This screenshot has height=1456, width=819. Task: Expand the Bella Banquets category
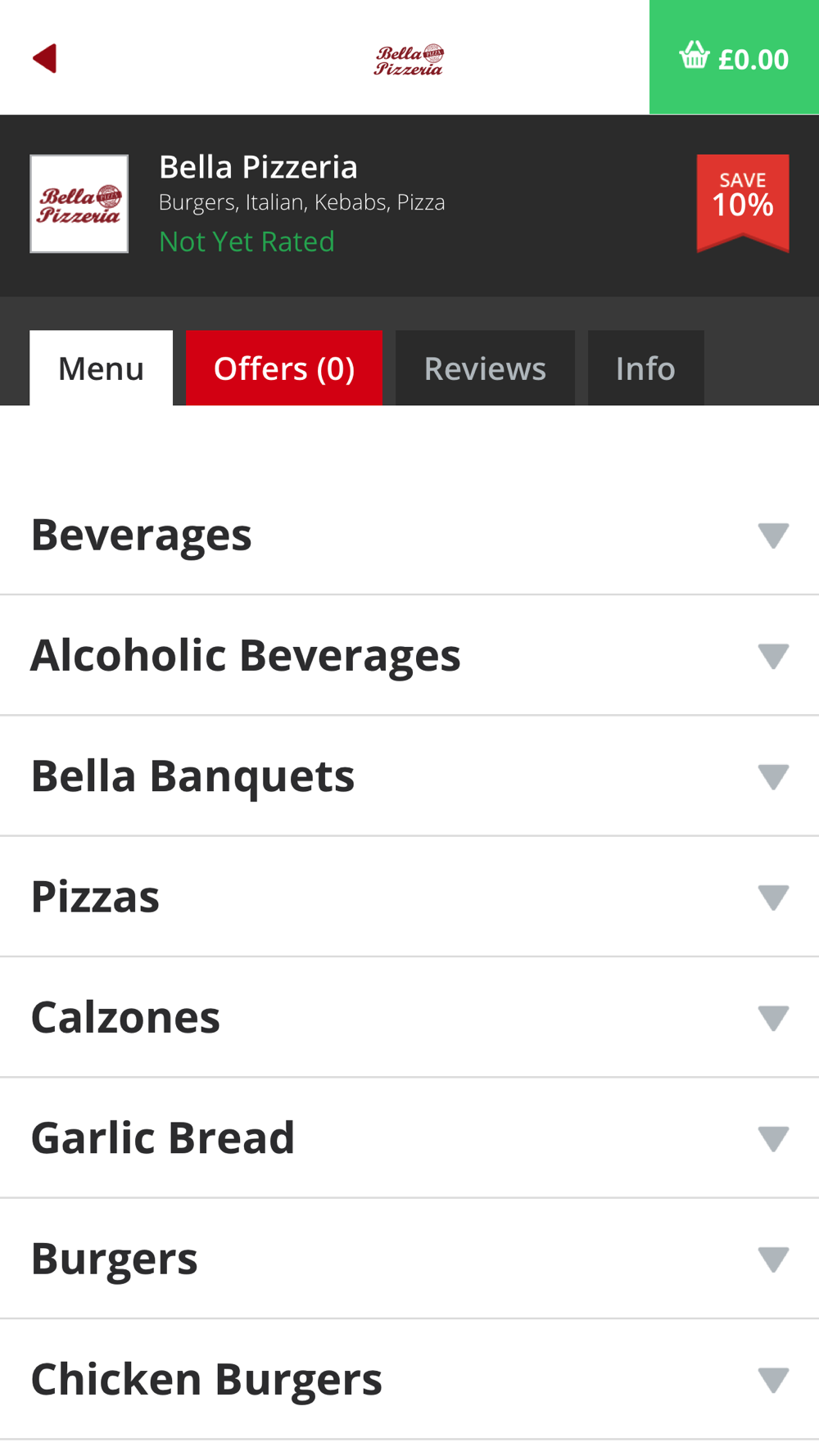point(409,775)
